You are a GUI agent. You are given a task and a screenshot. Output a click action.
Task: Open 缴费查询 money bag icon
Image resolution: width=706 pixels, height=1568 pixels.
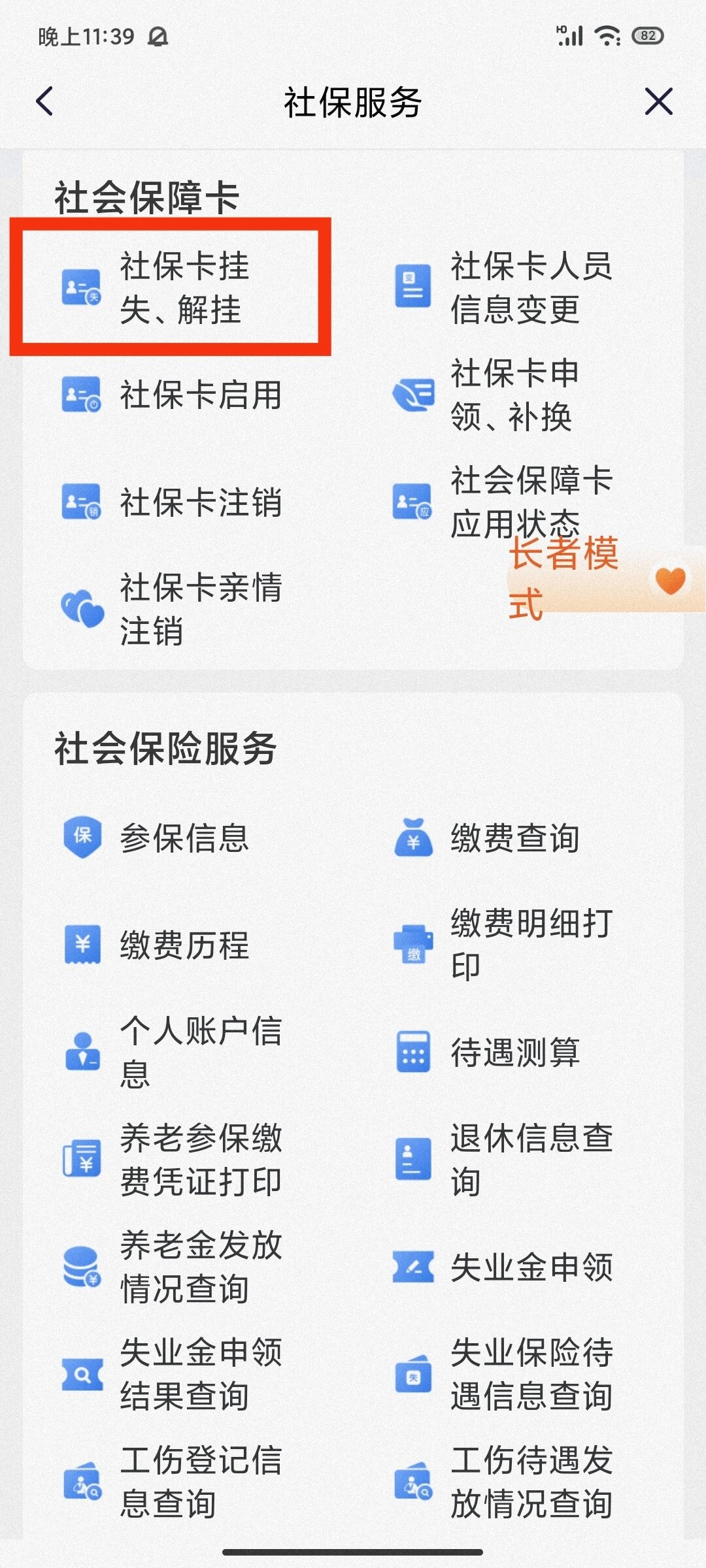[413, 839]
